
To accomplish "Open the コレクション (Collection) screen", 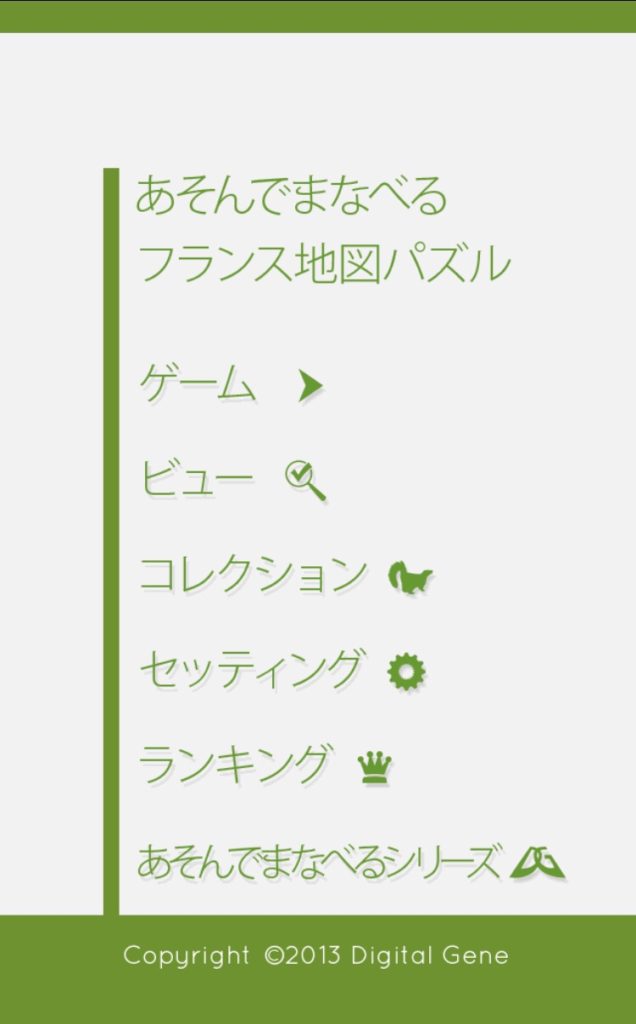I will [284, 577].
